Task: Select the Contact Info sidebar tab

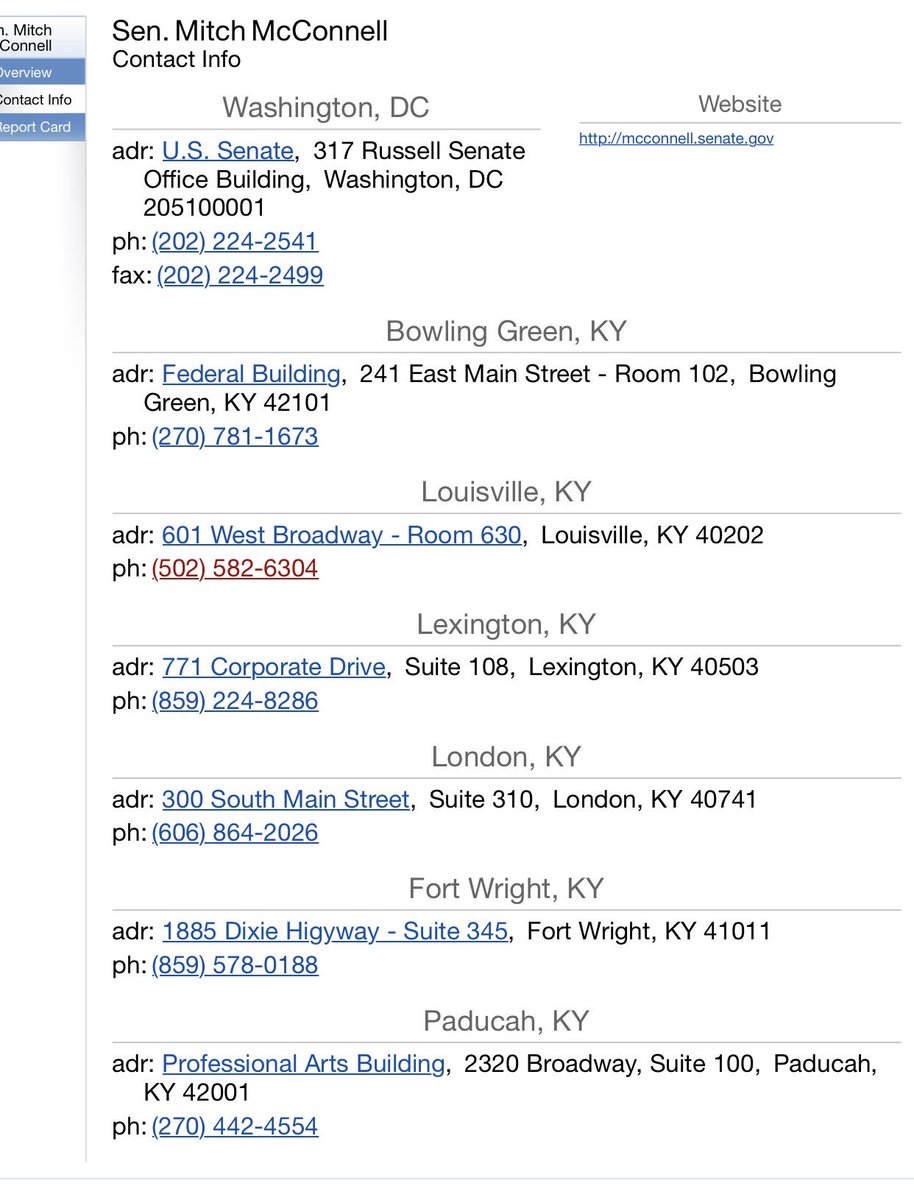Action: 40,100
